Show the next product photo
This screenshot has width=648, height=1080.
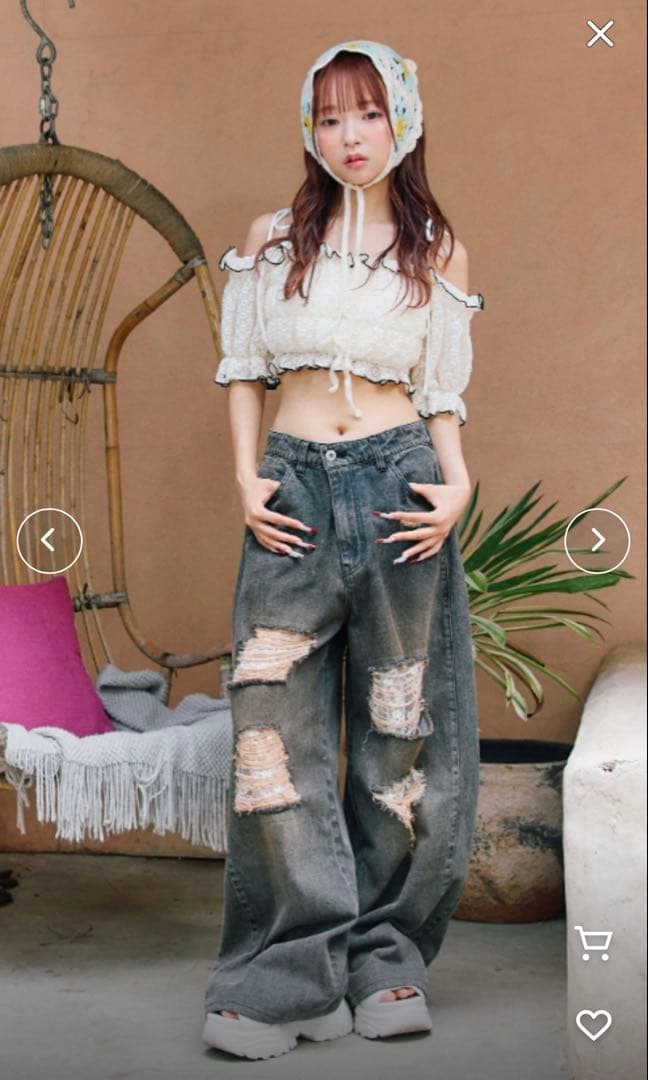coord(597,541)
